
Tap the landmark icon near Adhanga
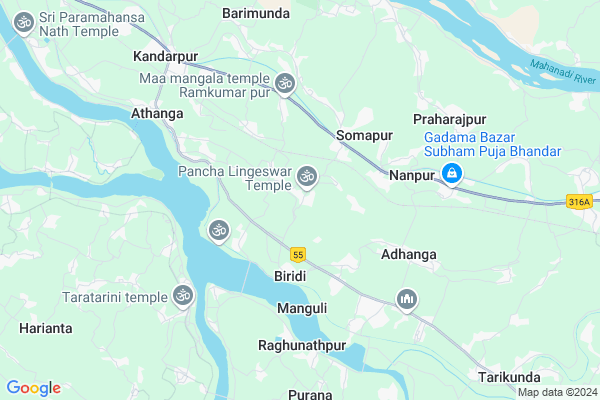click(406, 298)
